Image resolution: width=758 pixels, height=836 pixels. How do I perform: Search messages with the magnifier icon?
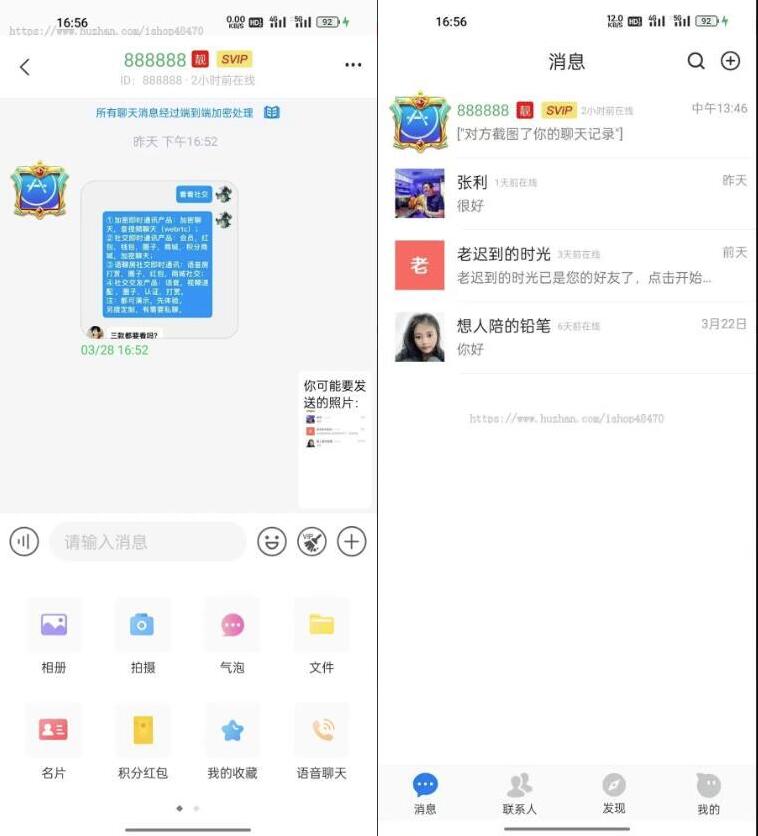(x=696, y=62)
